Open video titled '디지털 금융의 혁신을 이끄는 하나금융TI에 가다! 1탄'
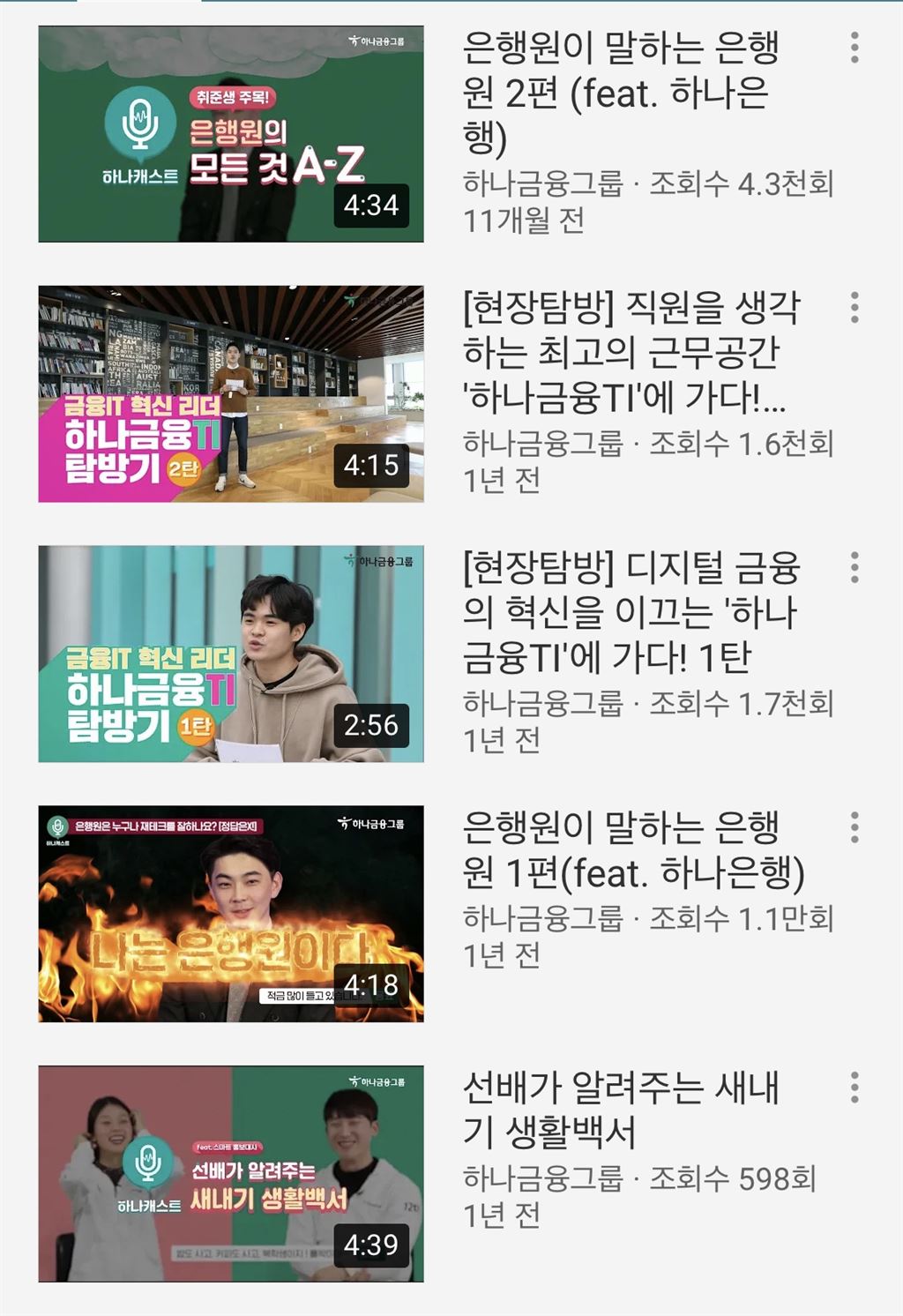 tap(631, 612)
